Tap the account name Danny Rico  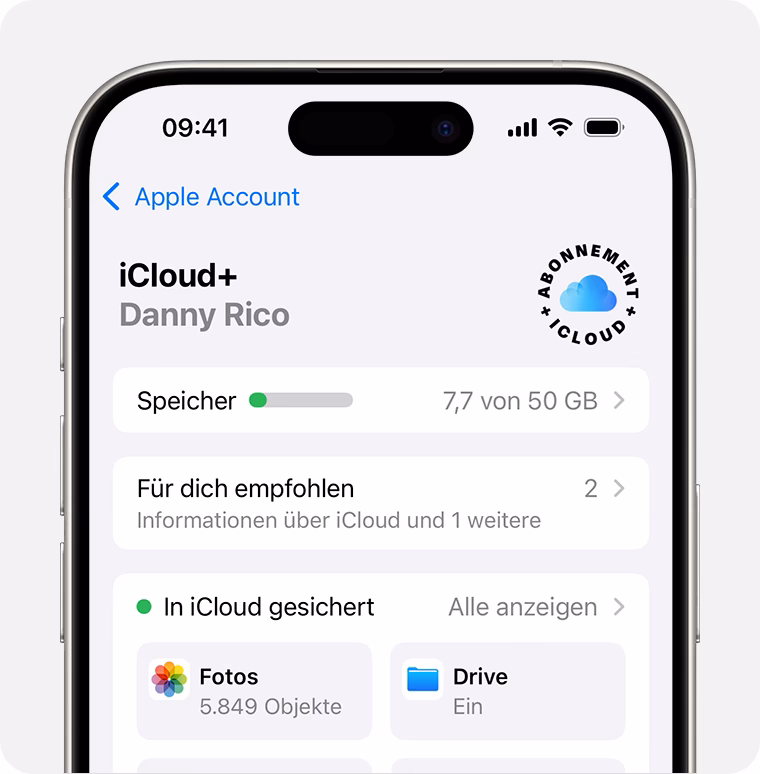pos(204,315)
